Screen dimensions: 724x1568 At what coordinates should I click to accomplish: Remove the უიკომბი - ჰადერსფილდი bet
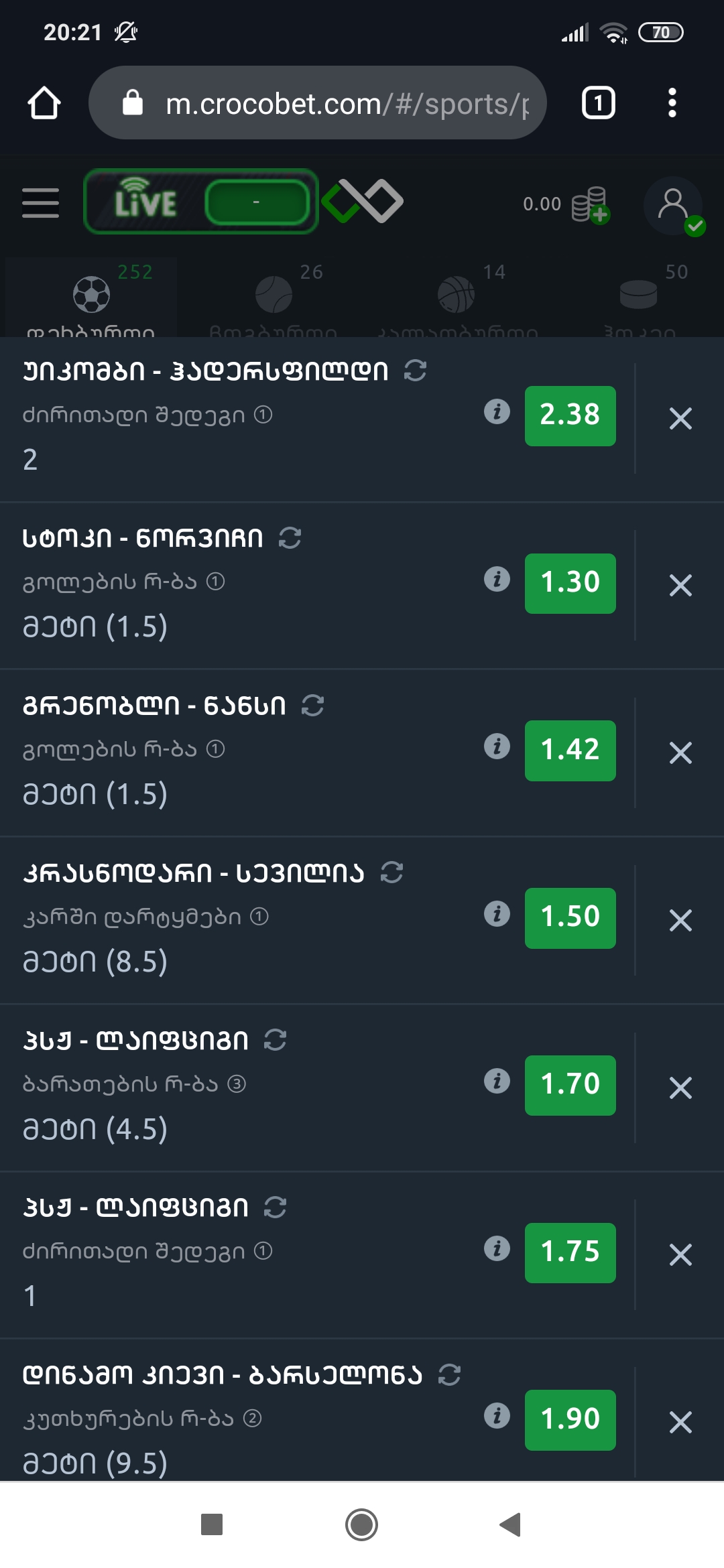tap(680, 419)
